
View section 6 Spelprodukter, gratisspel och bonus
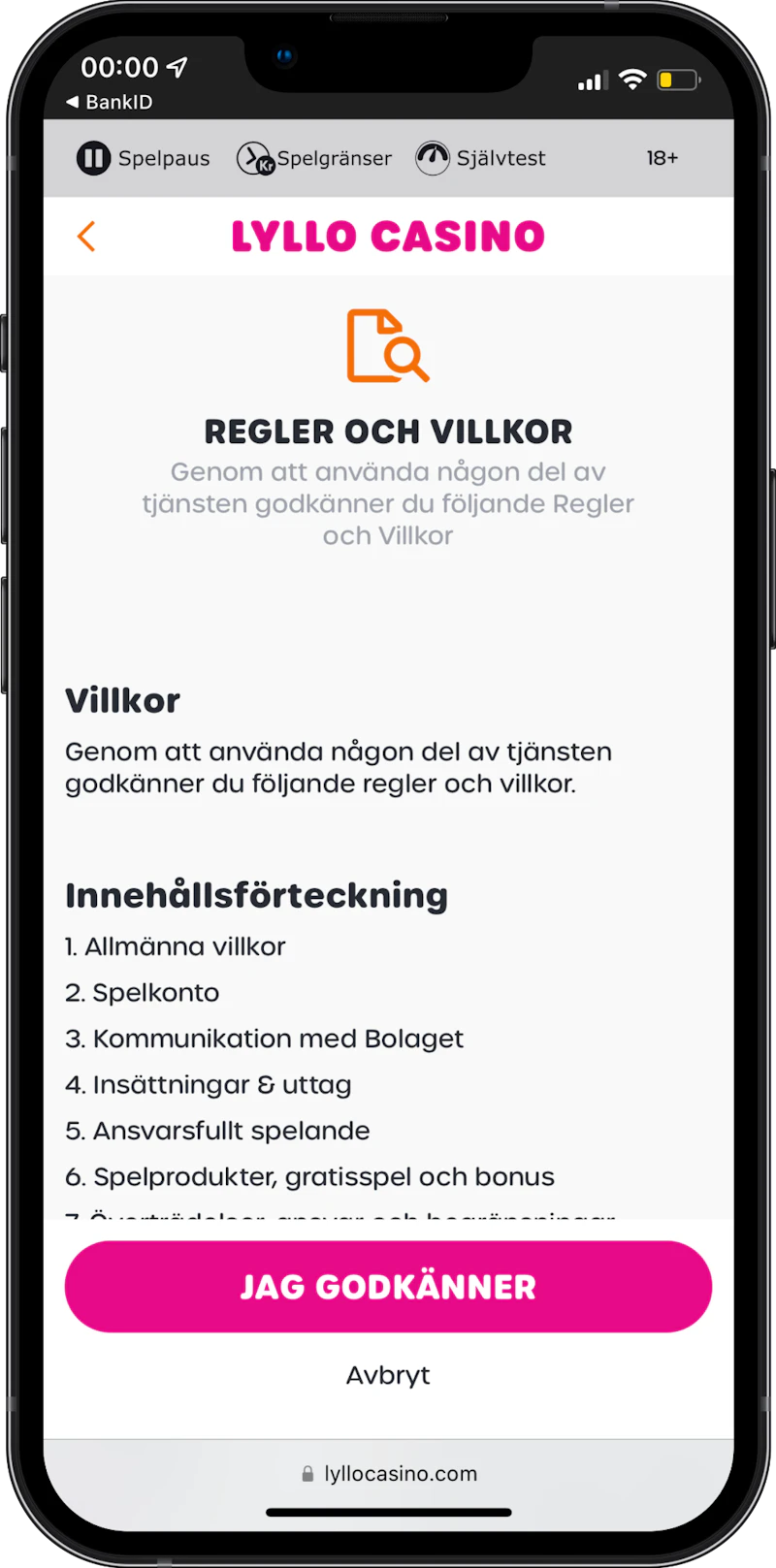[309, 1177]
